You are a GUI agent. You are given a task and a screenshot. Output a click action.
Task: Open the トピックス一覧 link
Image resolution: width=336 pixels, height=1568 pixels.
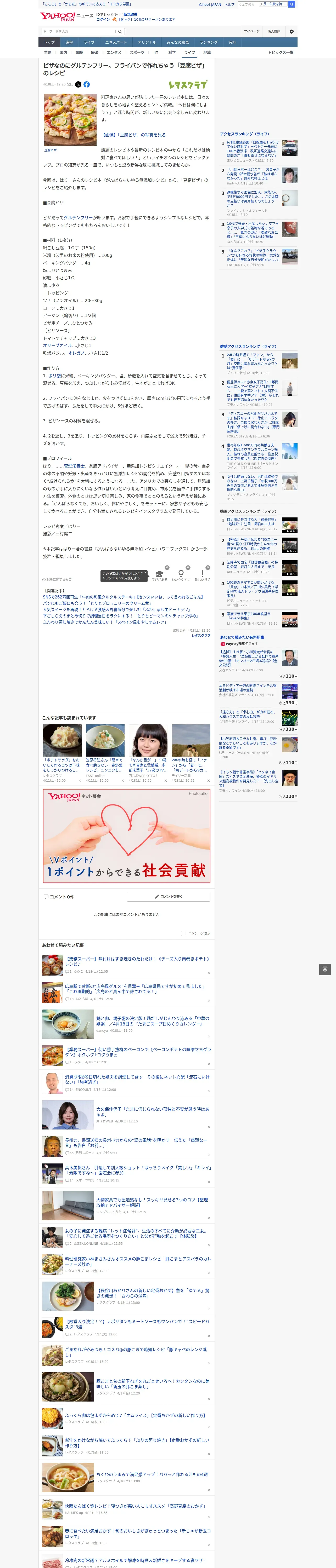point(281,52)
